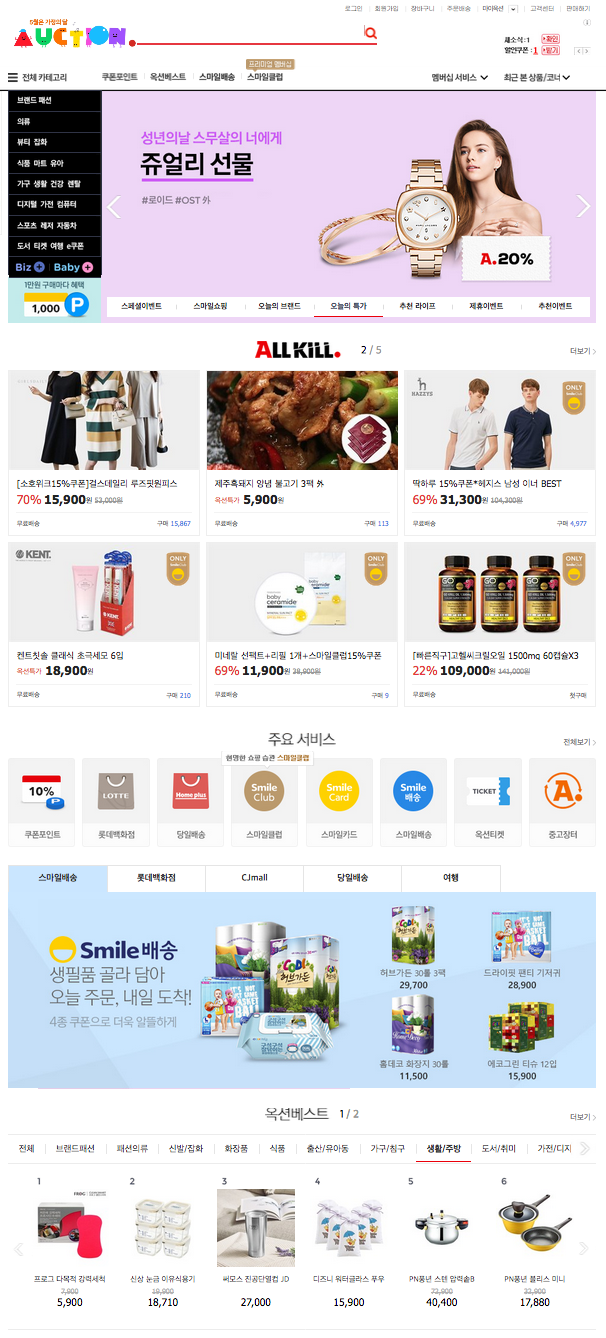Switch to 오늘의 브랜드 banner tab
This screenshot has height=1338, width=606.
coord(279,306)
